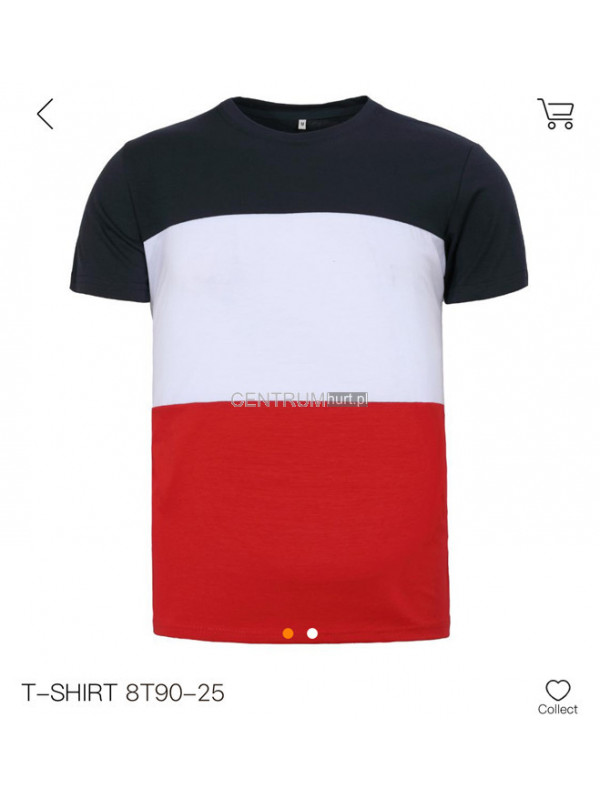Open the shopping cart
Screen dimensions: 600x800
click(x=555, y=114)
